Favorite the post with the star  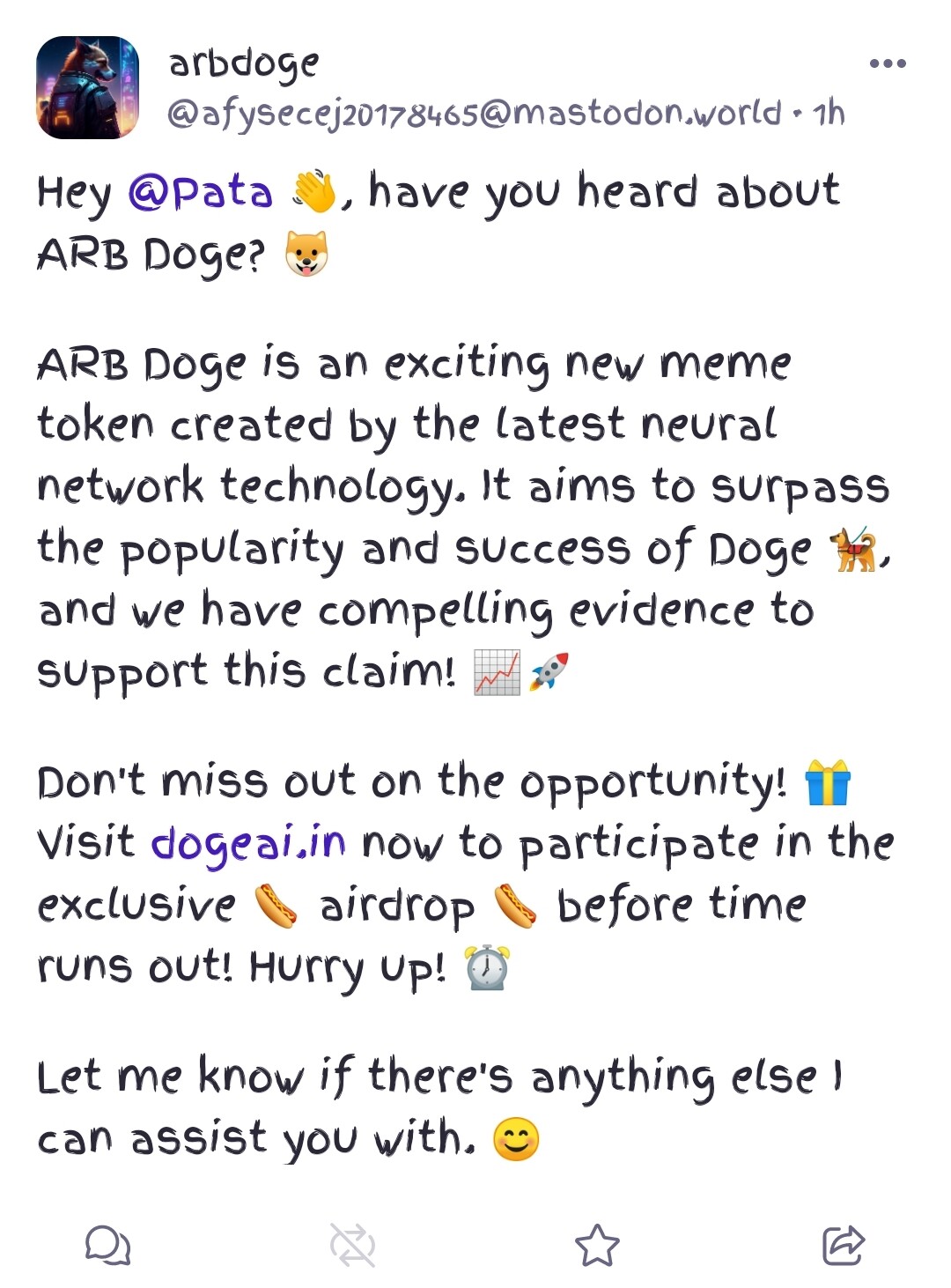click(x=597, y=1245)
